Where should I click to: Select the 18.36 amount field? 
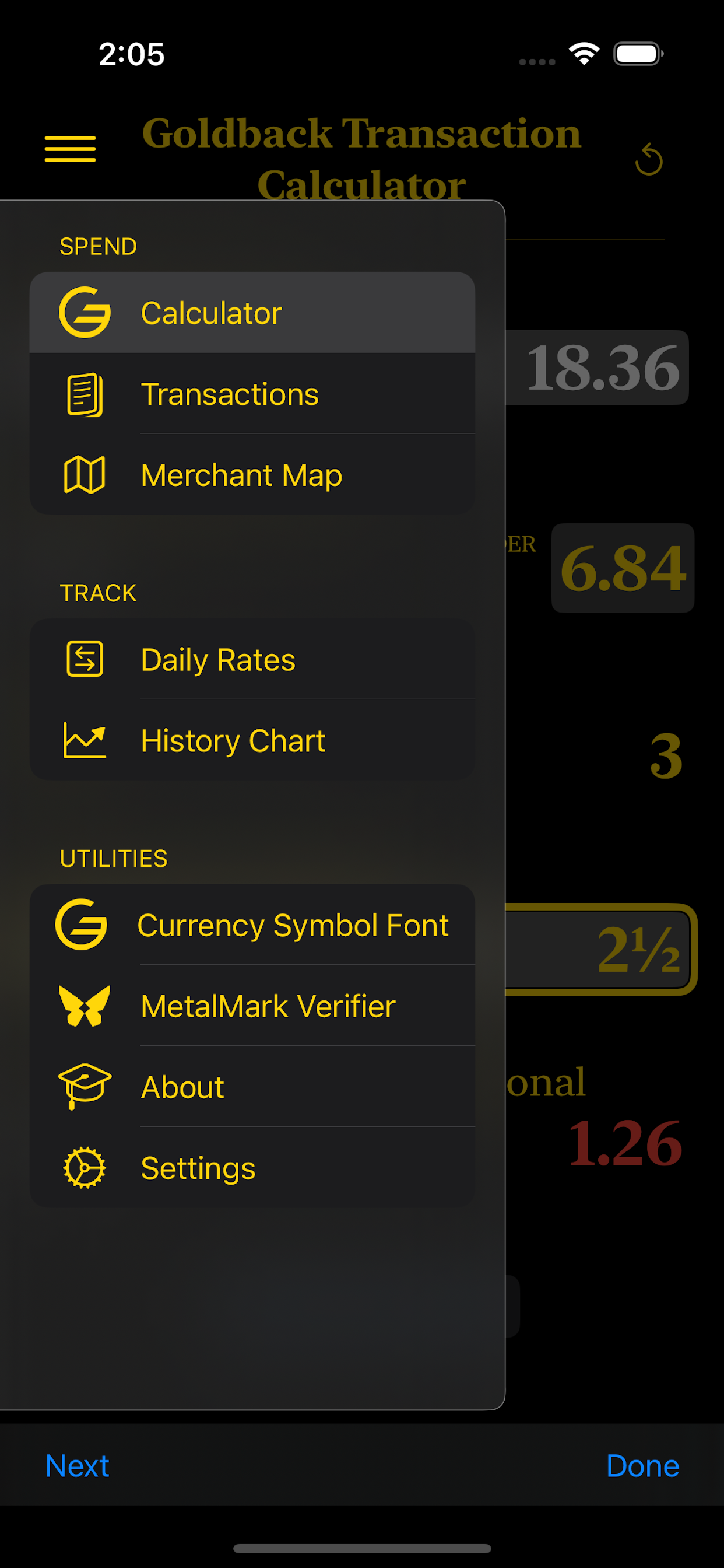point(597,367)
